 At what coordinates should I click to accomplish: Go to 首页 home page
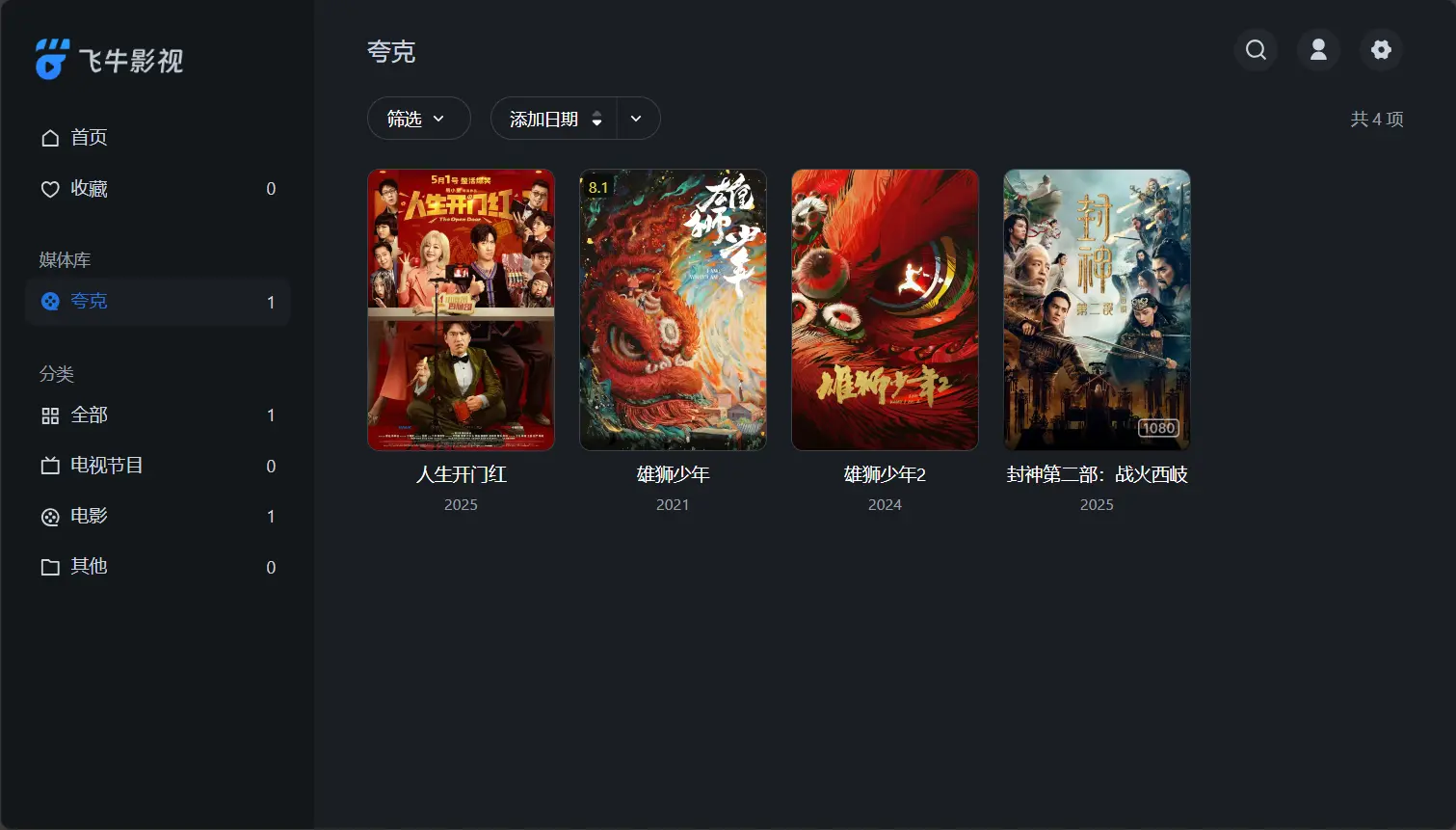(89, 138)
